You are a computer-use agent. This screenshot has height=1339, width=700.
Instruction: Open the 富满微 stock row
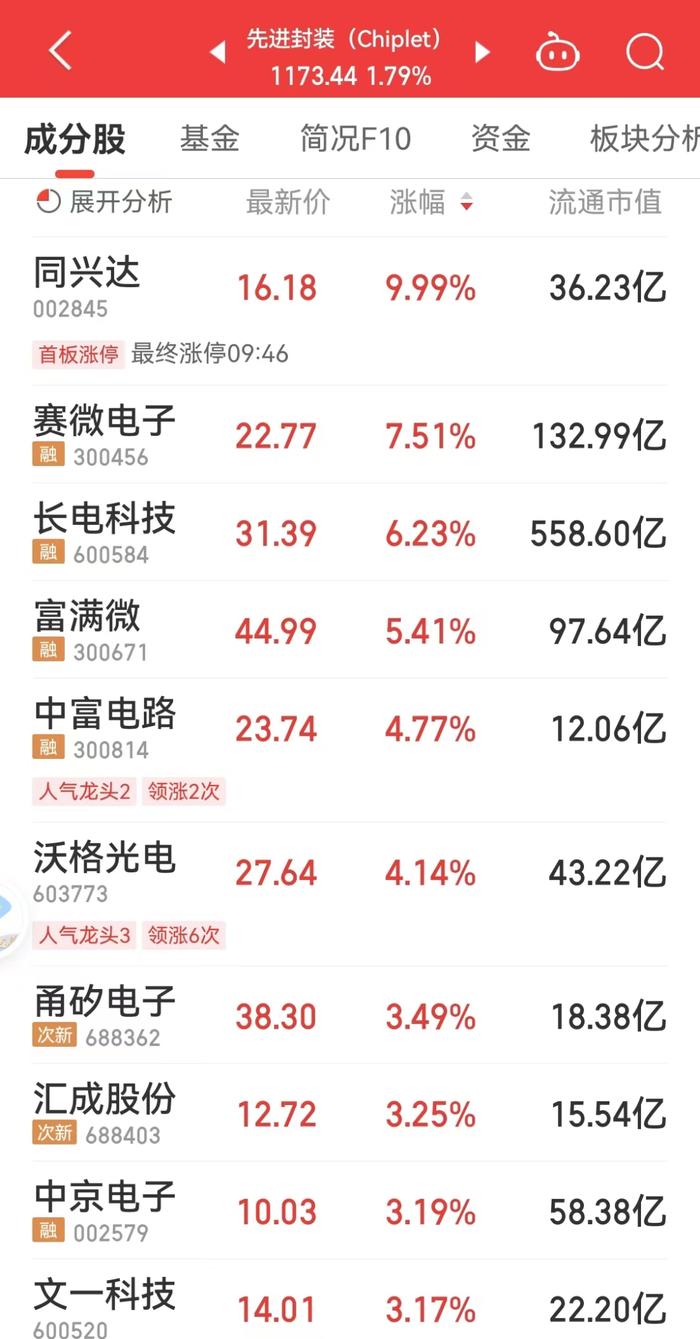[350, 630]
